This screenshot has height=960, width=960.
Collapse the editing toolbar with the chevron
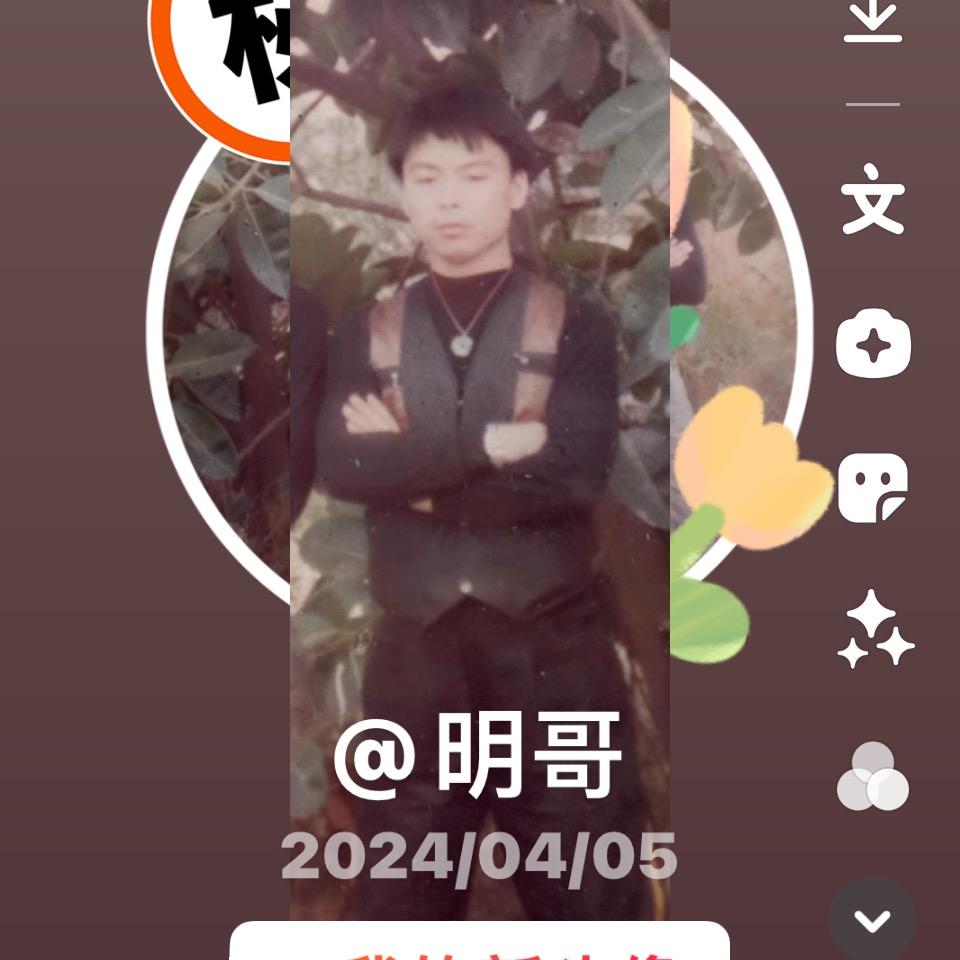point(873,920)
